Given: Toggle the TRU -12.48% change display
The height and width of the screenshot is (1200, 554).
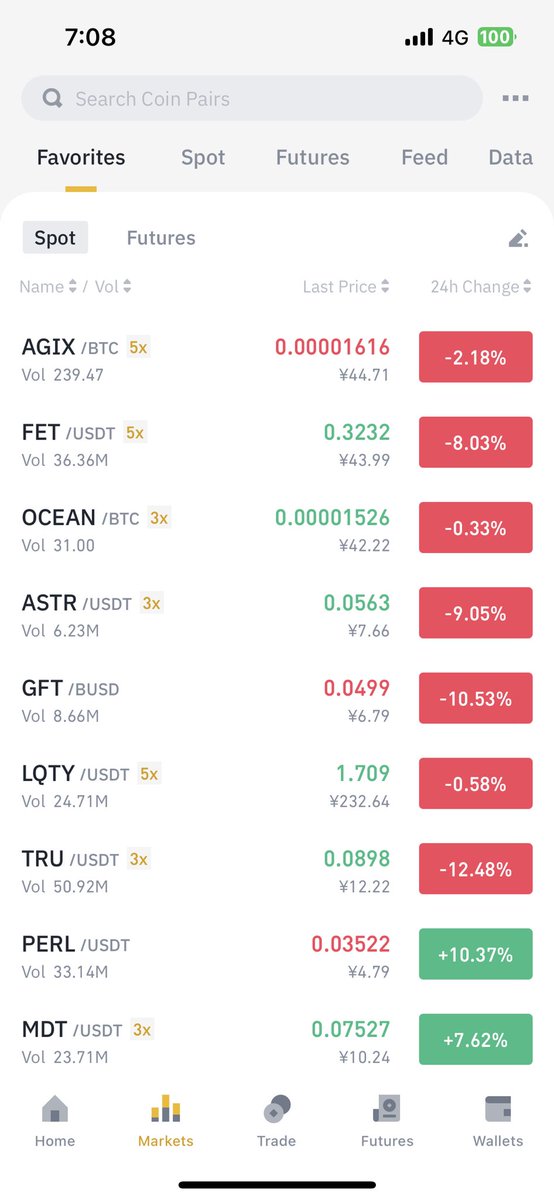Looking at the screenshot, I should [x=476, y=869].
